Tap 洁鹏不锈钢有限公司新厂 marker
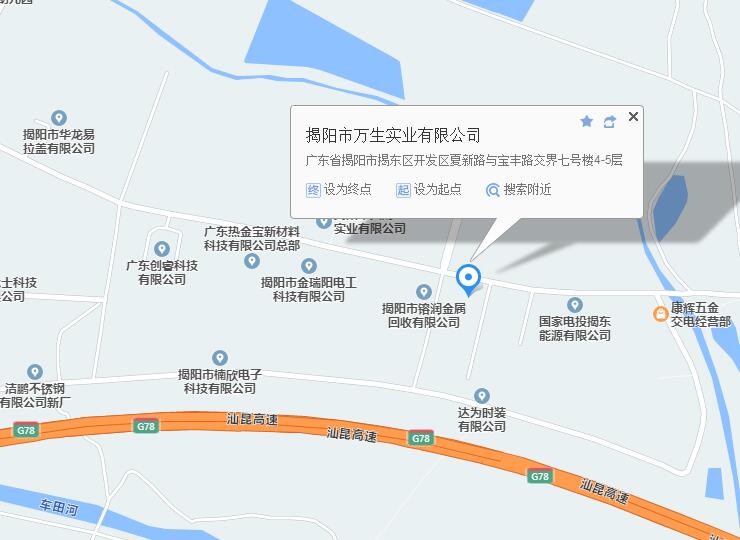 (36, 372)
